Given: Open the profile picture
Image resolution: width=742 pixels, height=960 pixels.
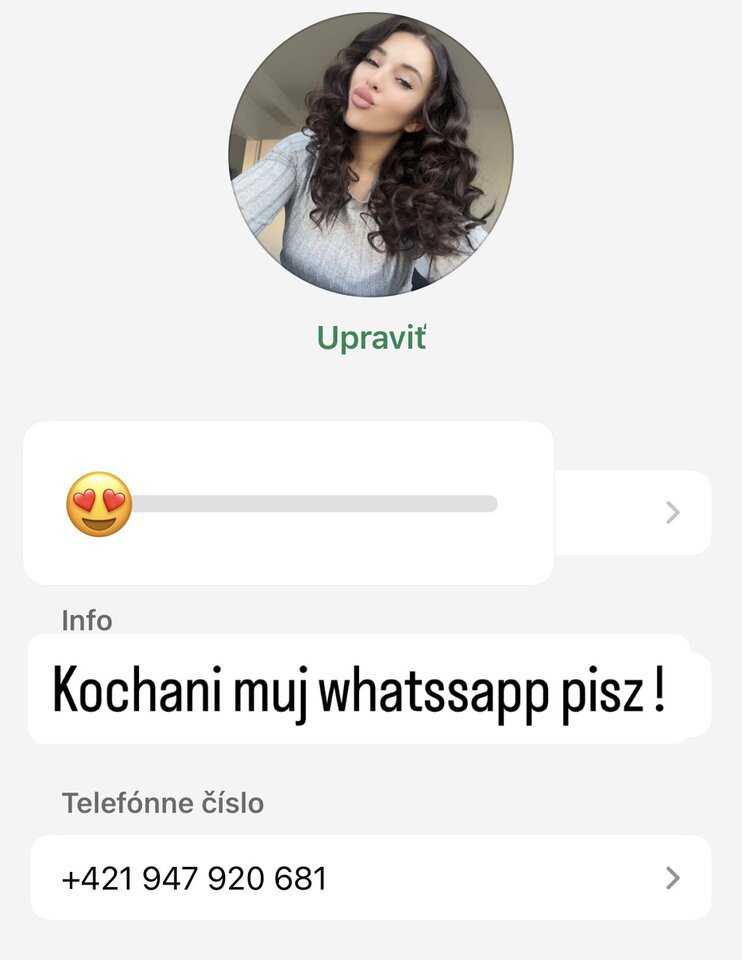Looking at the screenshot, I should pos(371,155).
